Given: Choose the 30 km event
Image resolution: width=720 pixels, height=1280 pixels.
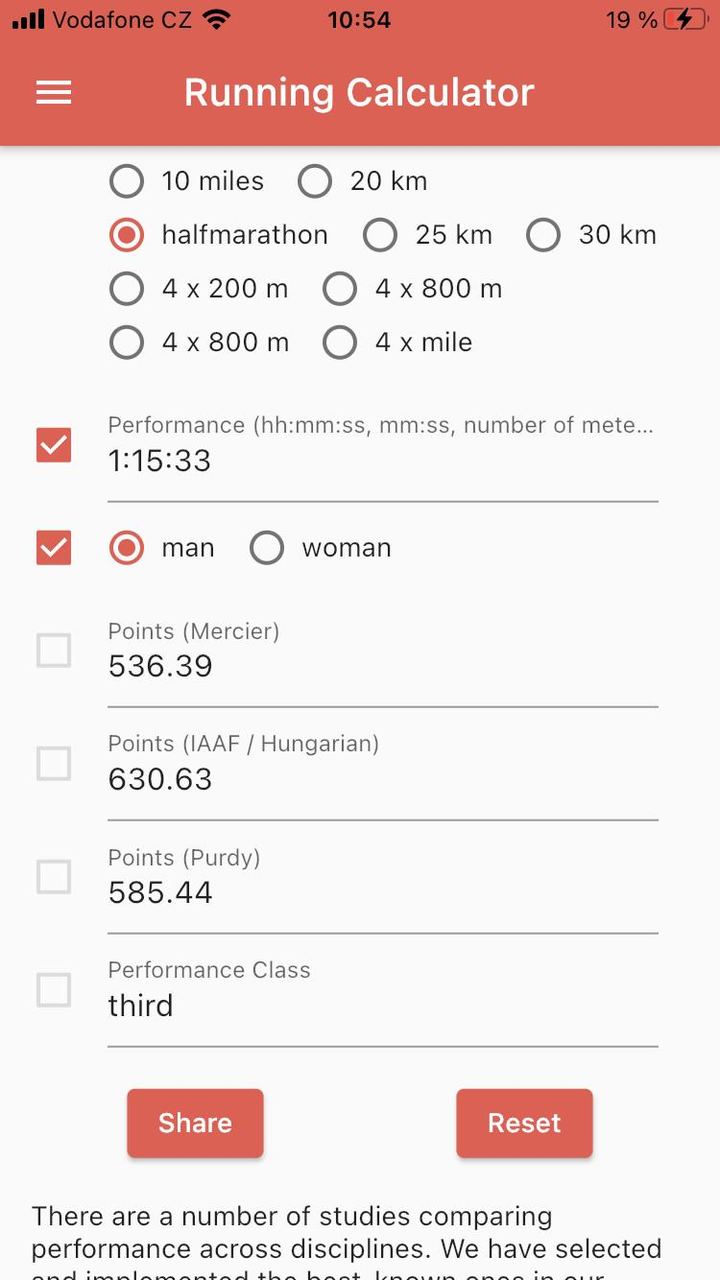Looking at the screenshot, I should tap(543, 235).
